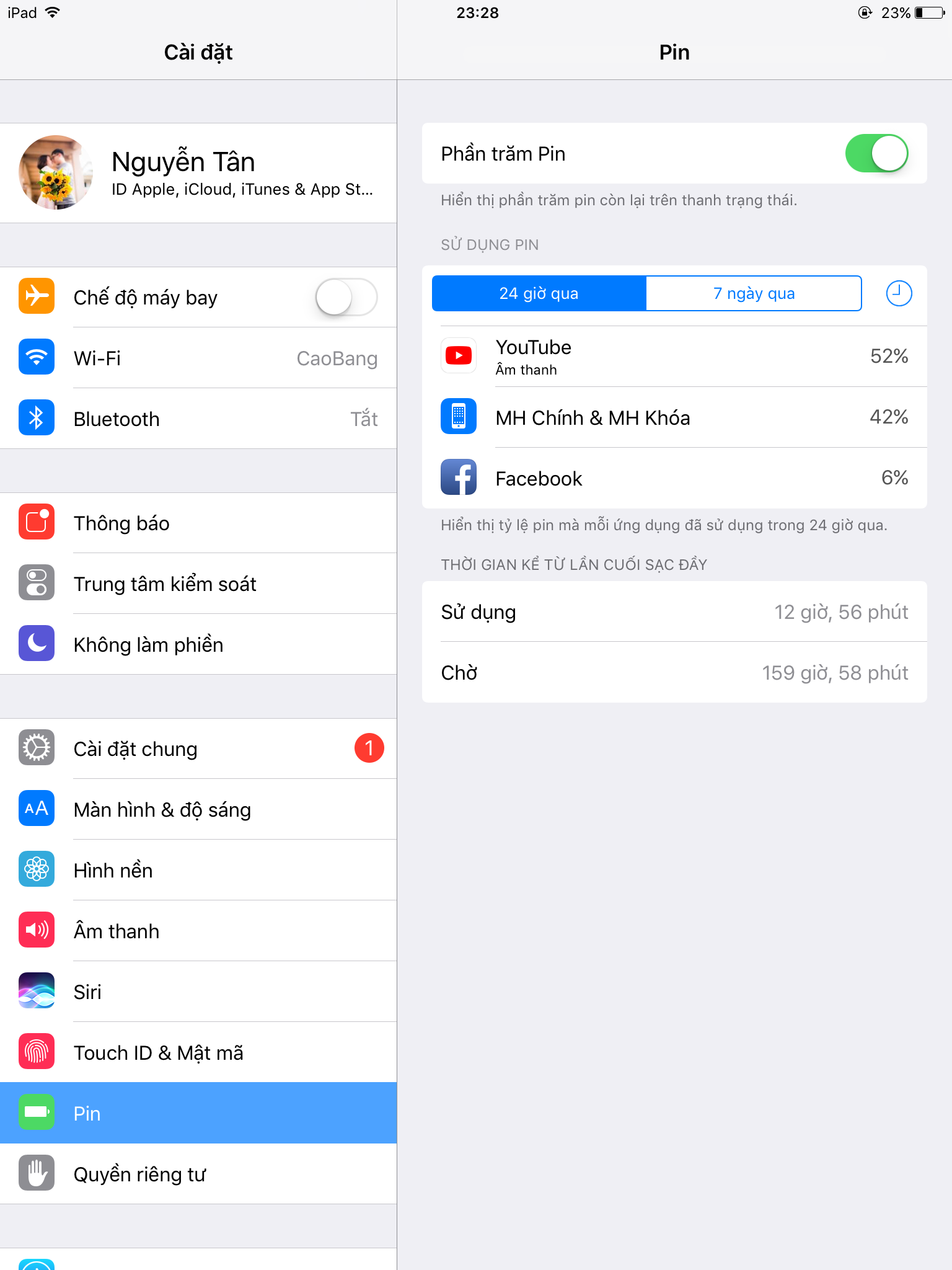
Task: Open Siri settings
Action: (x=198, y=992)
